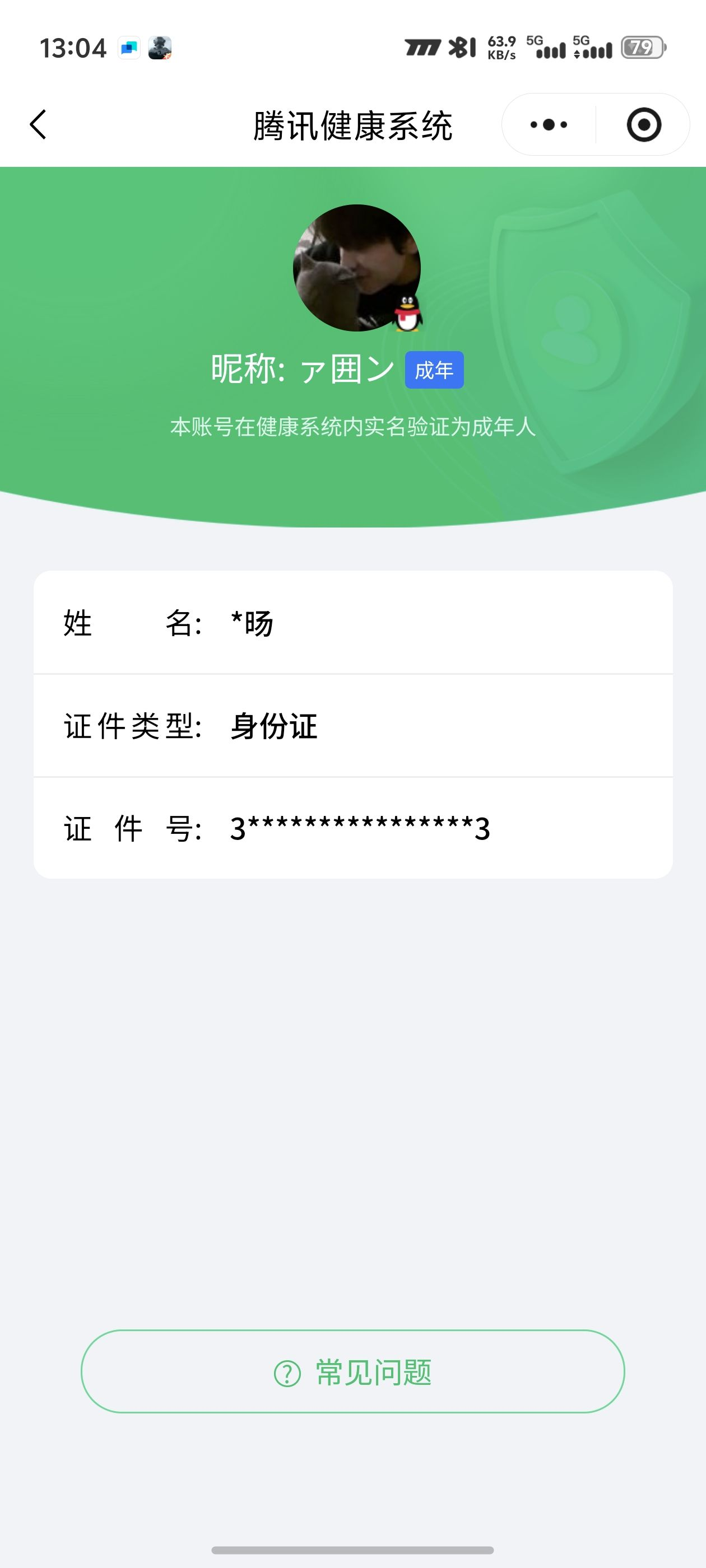Expand the 姓名 row showing *旸
The width and height of the screenshot is (706, 1568).
click(x=352, y=624)
